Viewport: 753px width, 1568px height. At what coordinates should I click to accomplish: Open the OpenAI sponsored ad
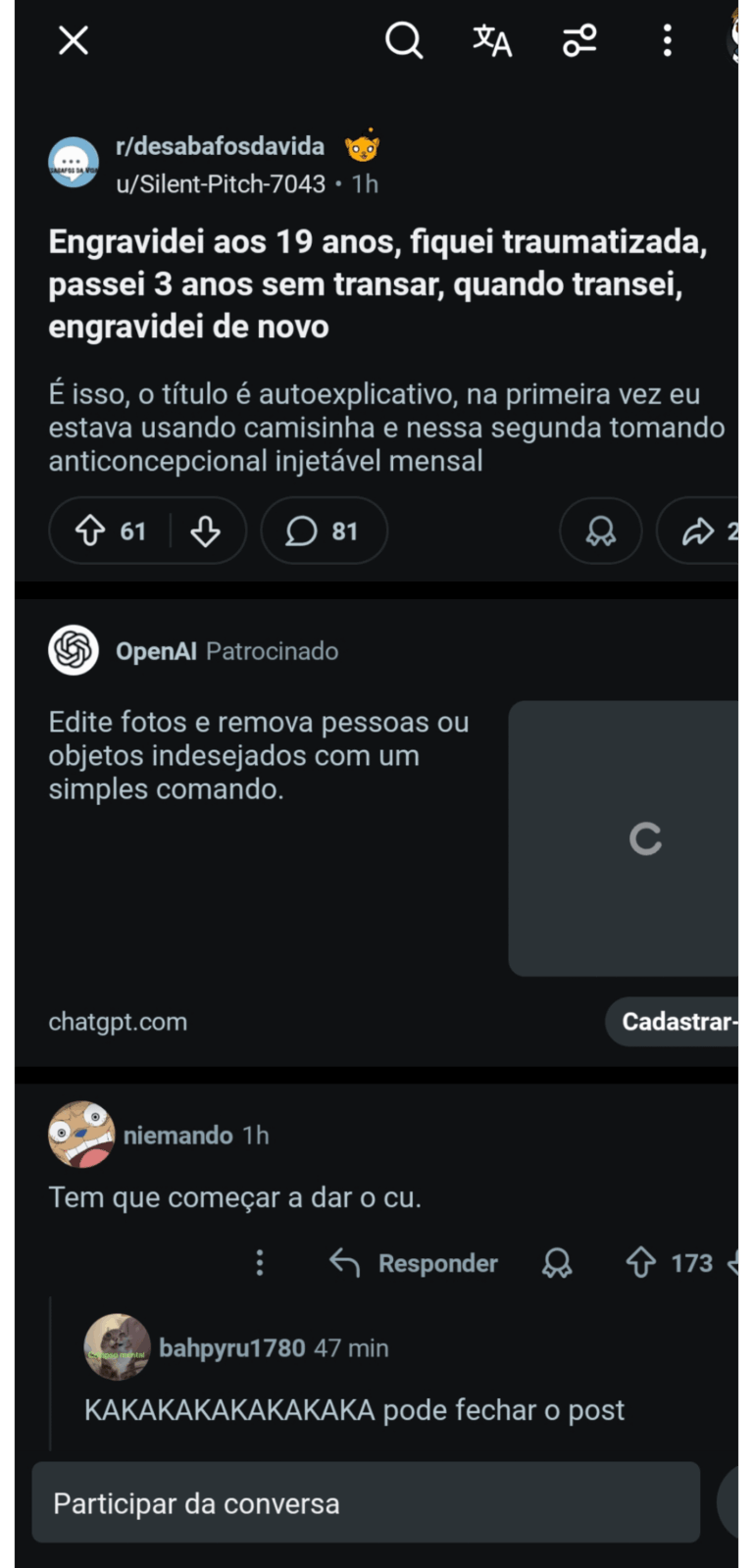259,756
